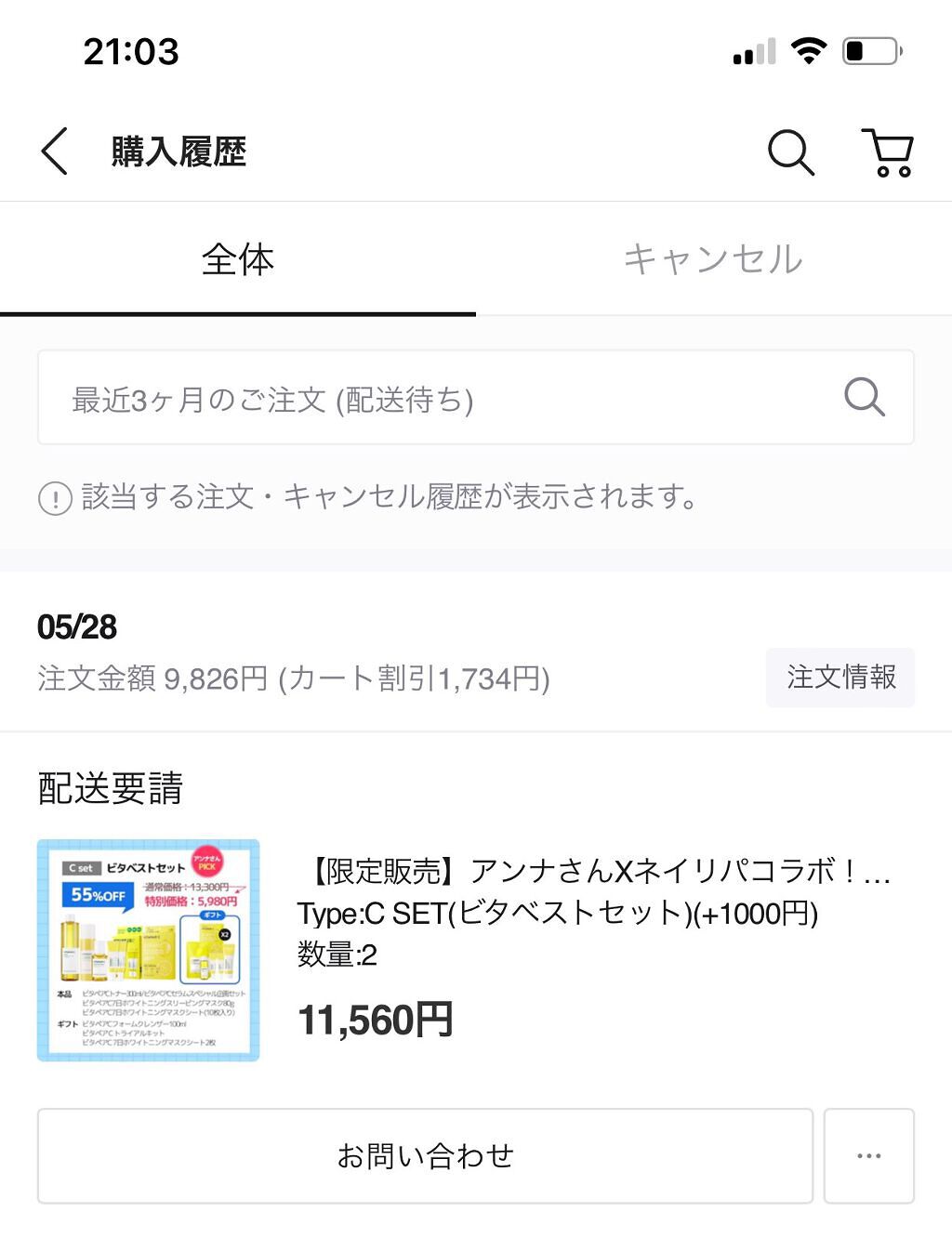Open the 注文情報 order details button

[840, 678]
